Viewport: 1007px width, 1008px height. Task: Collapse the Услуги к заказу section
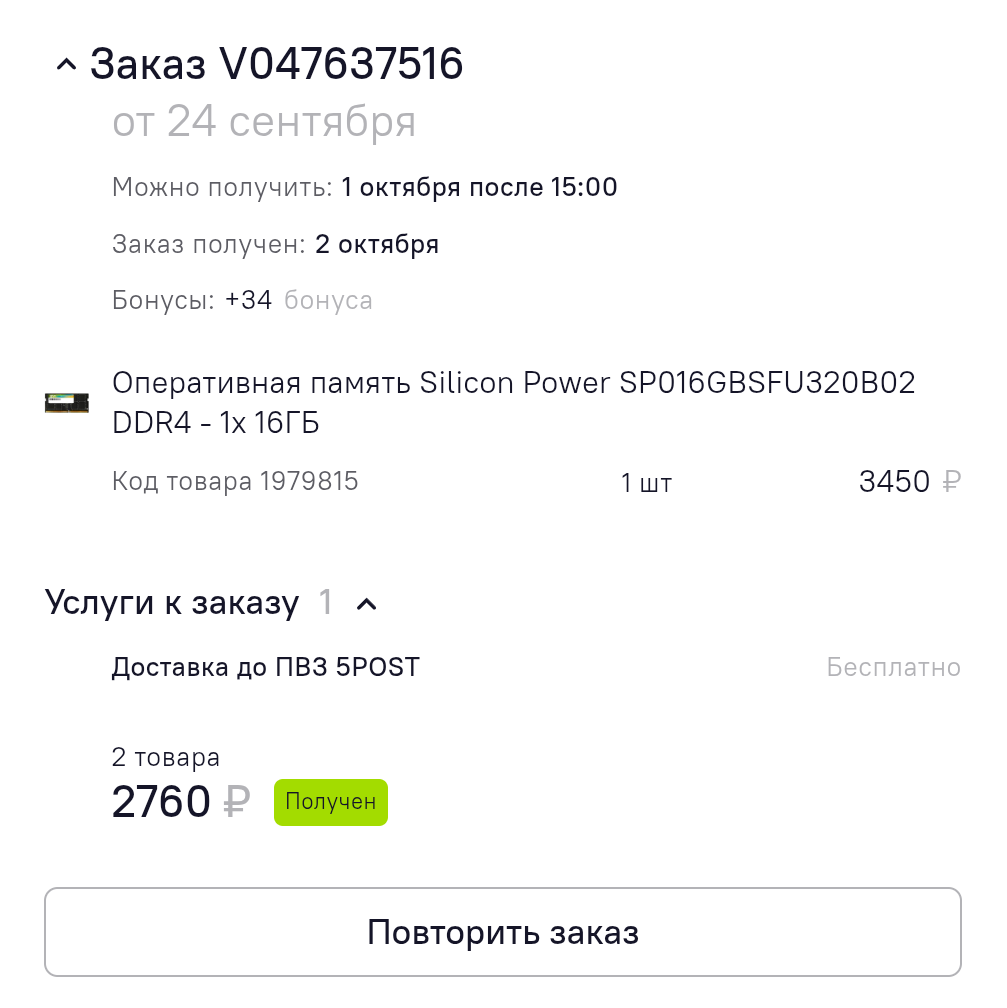[366, 604]
